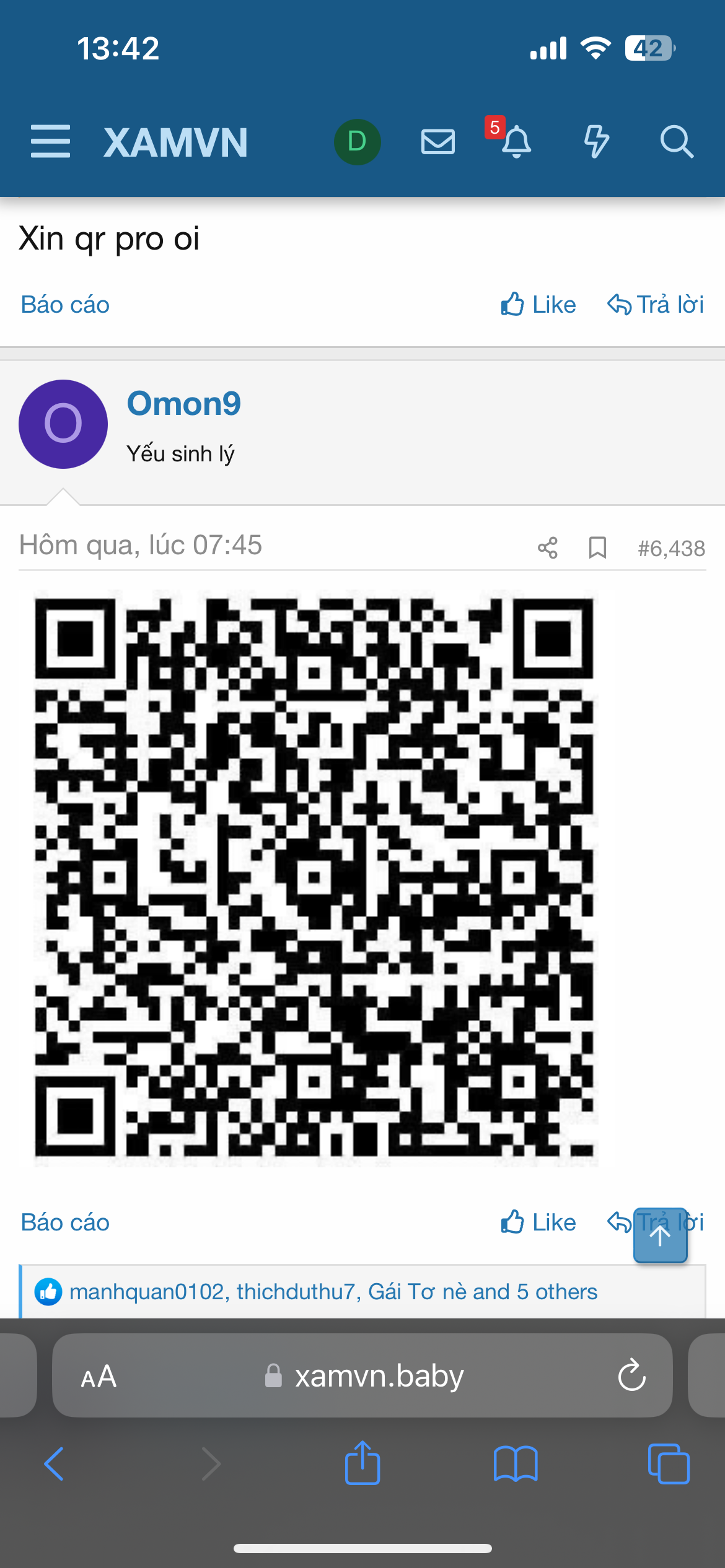
Task: Open the D account avatar menu
Action: pyautogui.click(x=357, y=142)
